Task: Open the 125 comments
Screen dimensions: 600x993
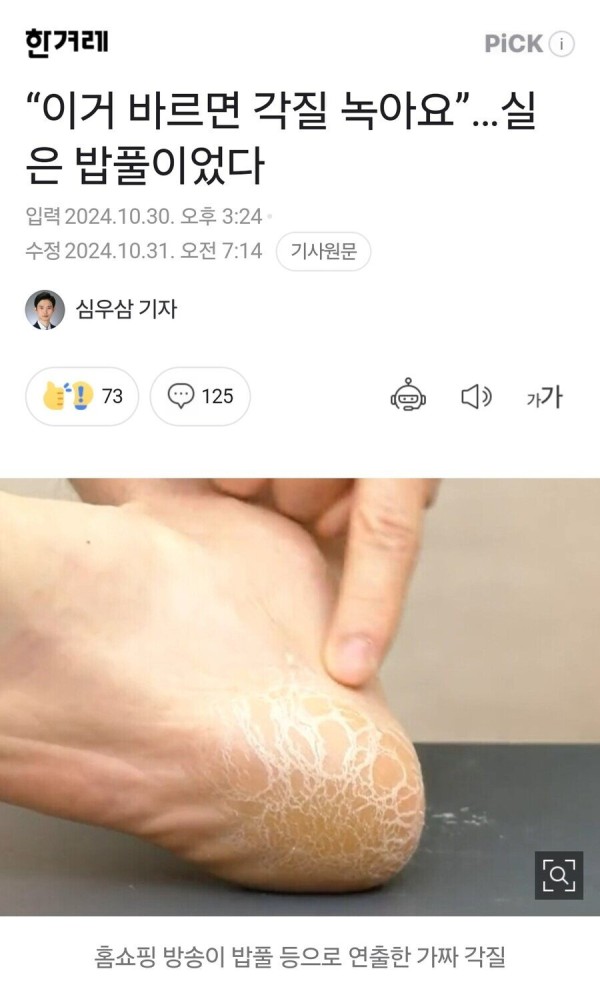Action: (x=200, y=396)
